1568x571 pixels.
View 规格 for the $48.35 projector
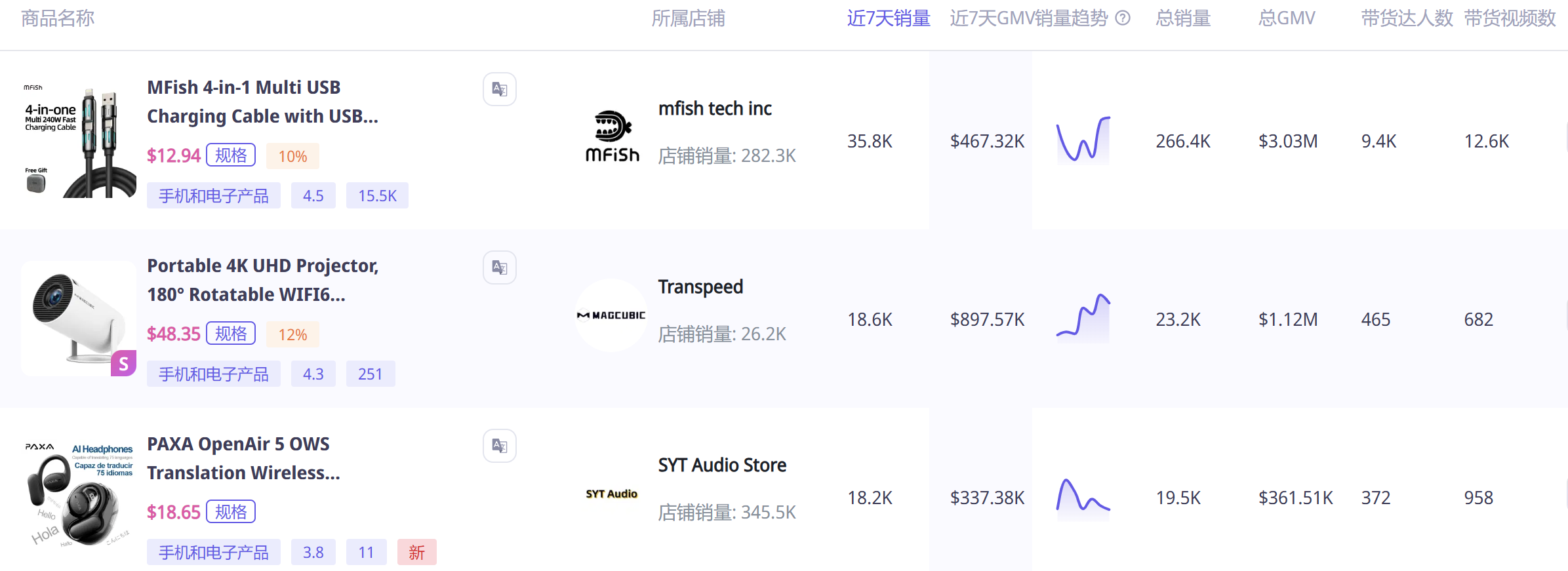click(231, 334)
